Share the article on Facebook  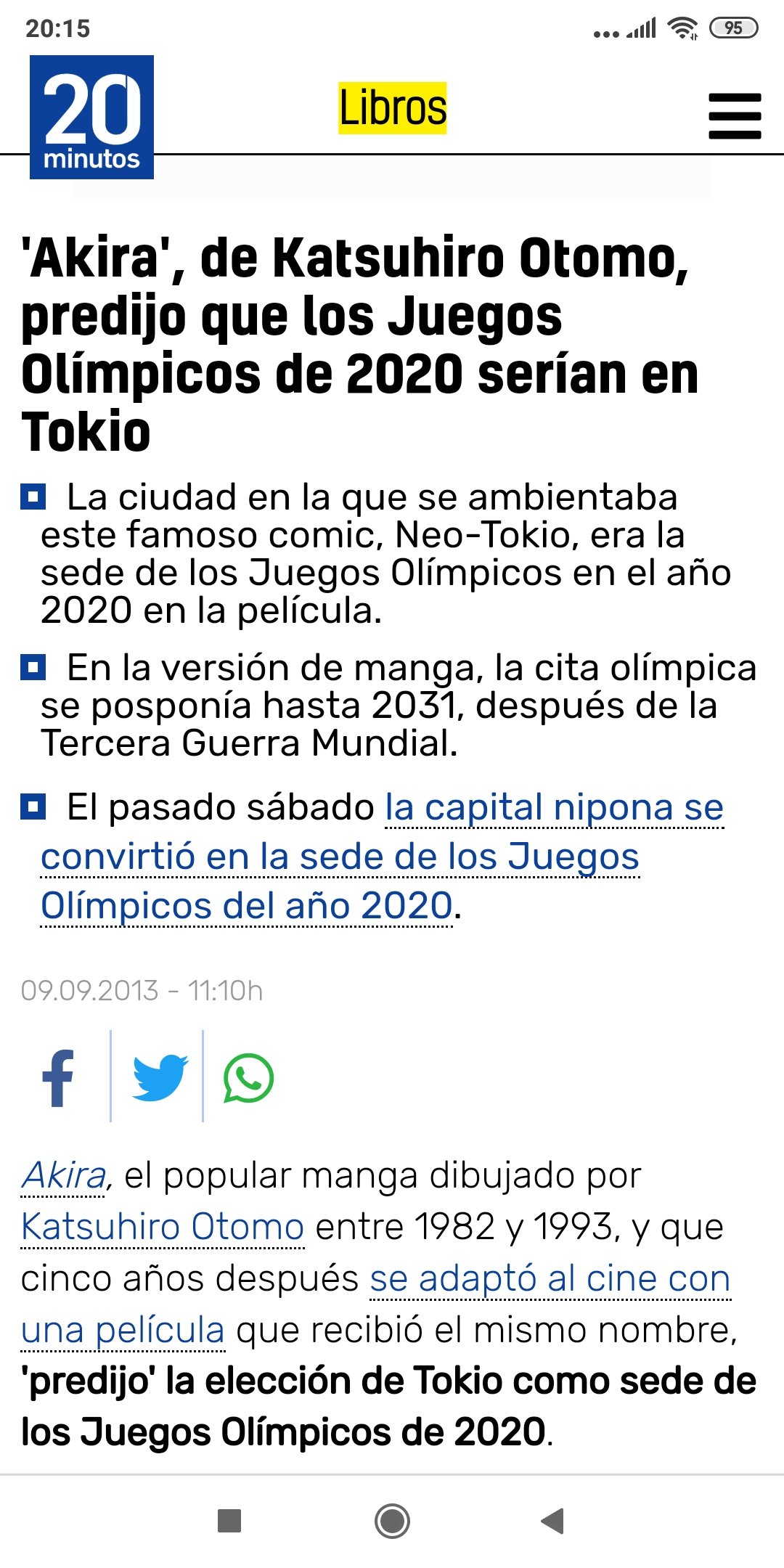click(59, 1078)
